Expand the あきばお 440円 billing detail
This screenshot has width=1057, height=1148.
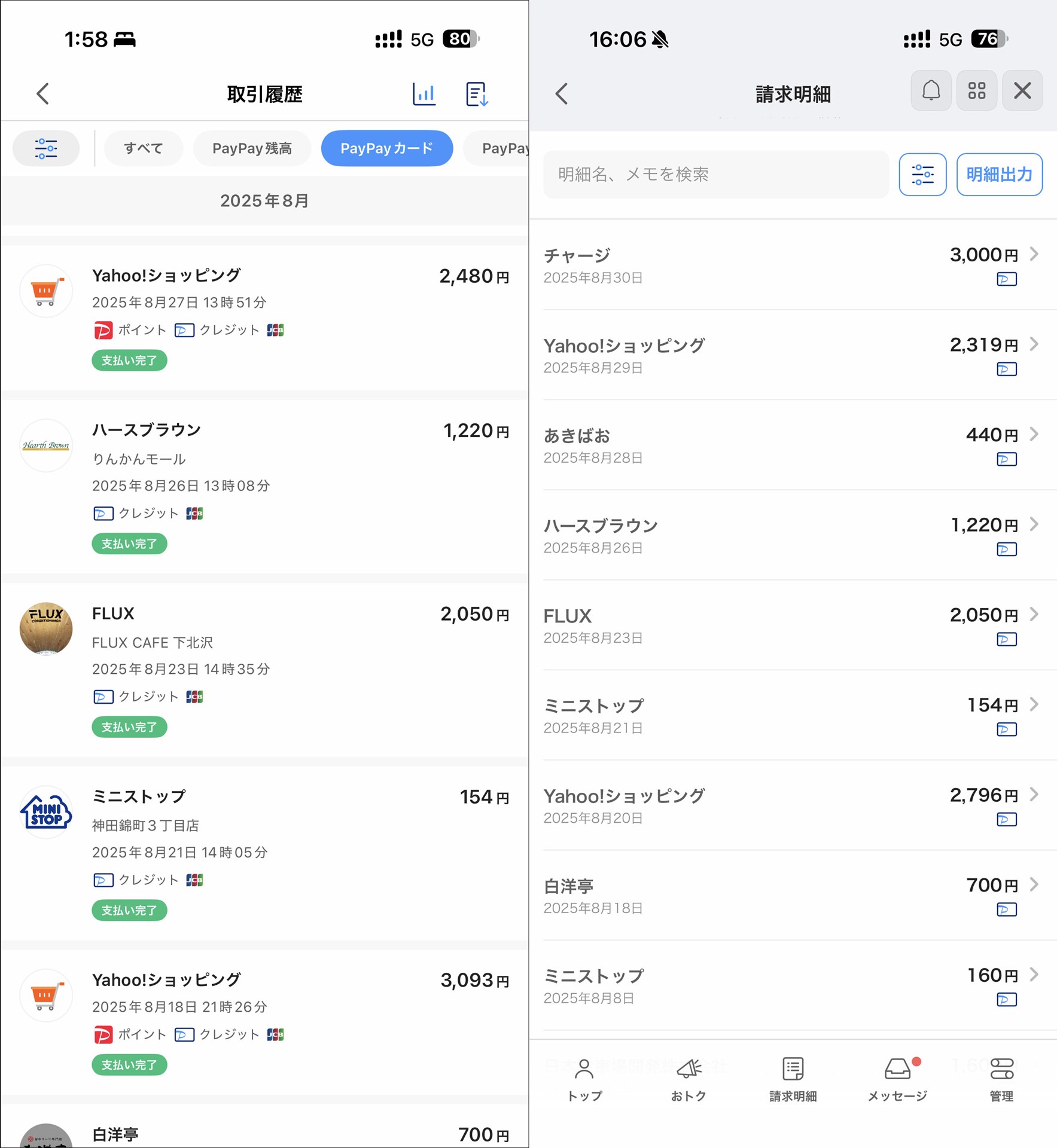point(790,445)
